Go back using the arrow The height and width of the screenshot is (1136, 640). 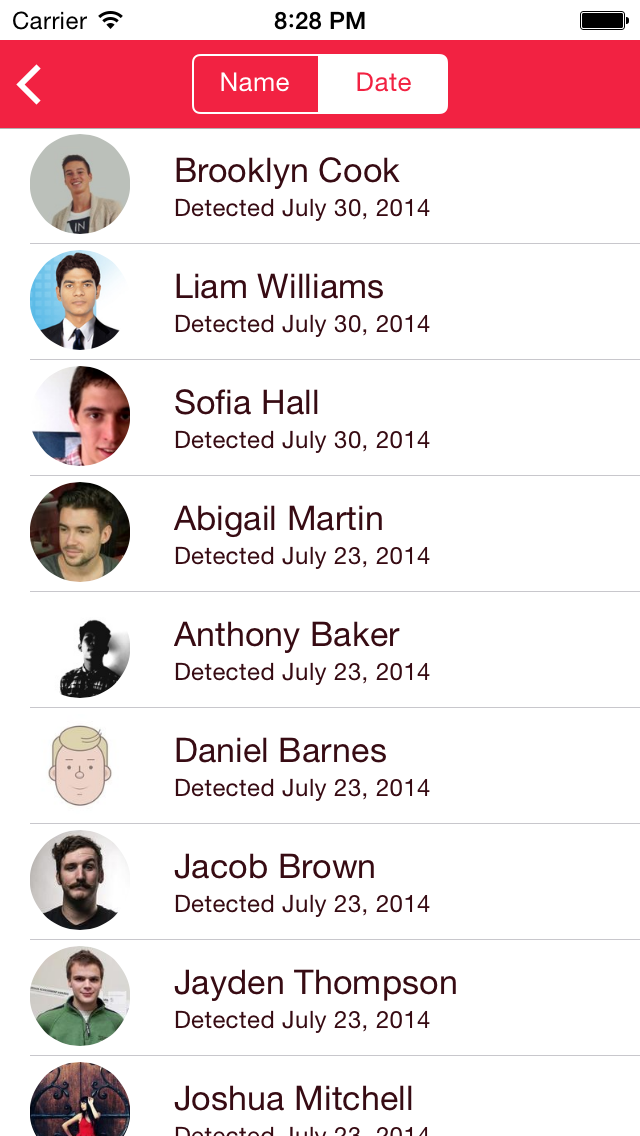[29, 84]
